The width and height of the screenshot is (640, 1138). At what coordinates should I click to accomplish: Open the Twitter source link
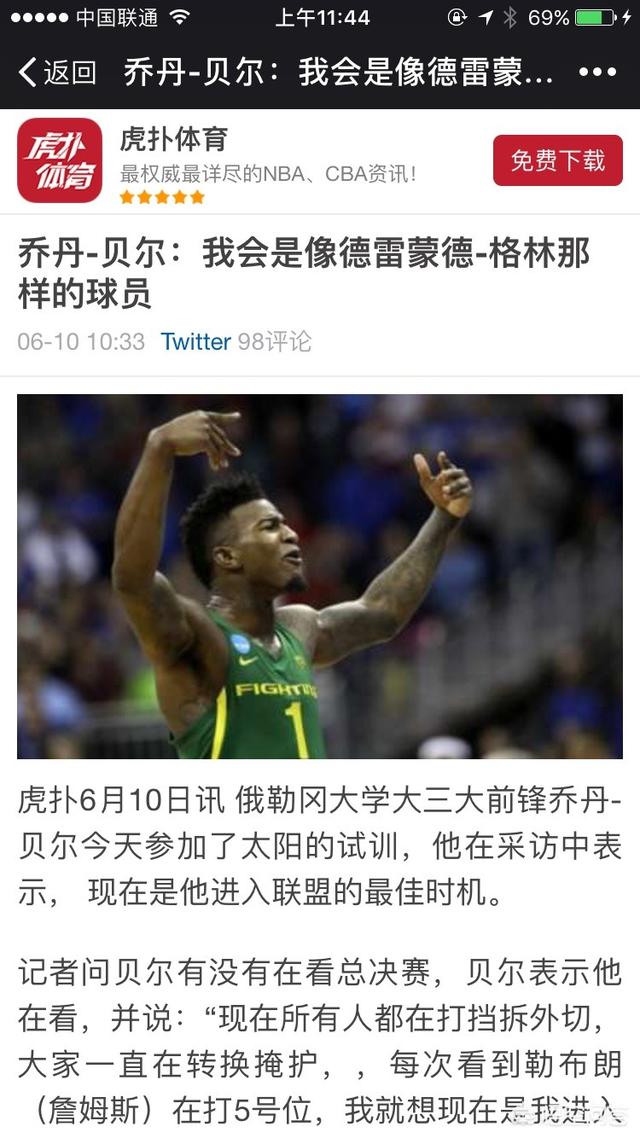pyautogui.click(x=196, y=342)
